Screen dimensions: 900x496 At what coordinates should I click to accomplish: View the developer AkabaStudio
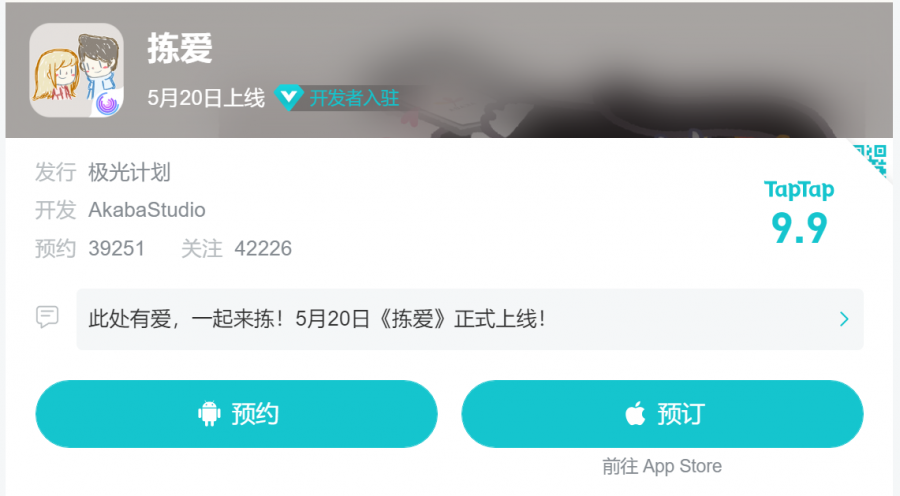pyautogui.click(x=147, y=210)
